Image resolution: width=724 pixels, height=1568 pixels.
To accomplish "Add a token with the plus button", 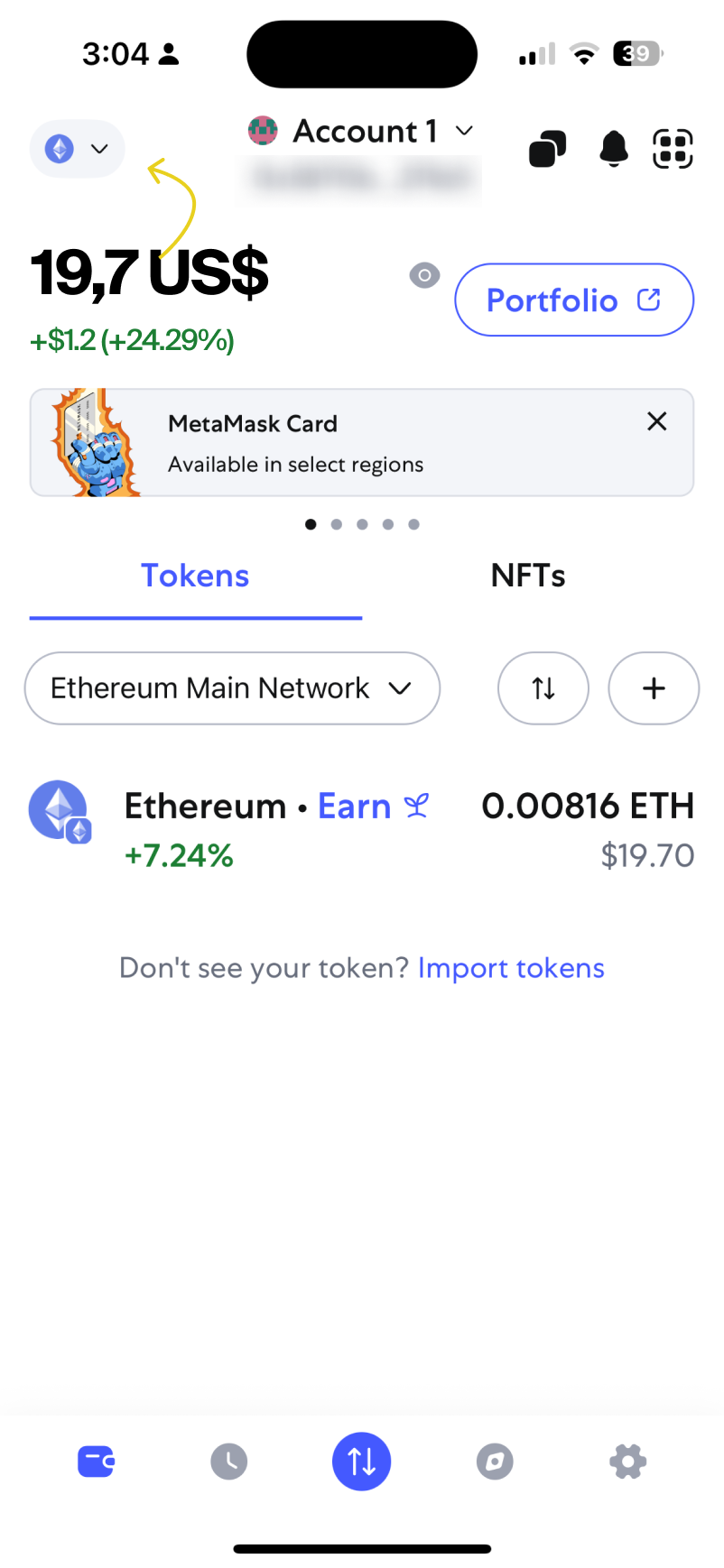I will (654, 688).
